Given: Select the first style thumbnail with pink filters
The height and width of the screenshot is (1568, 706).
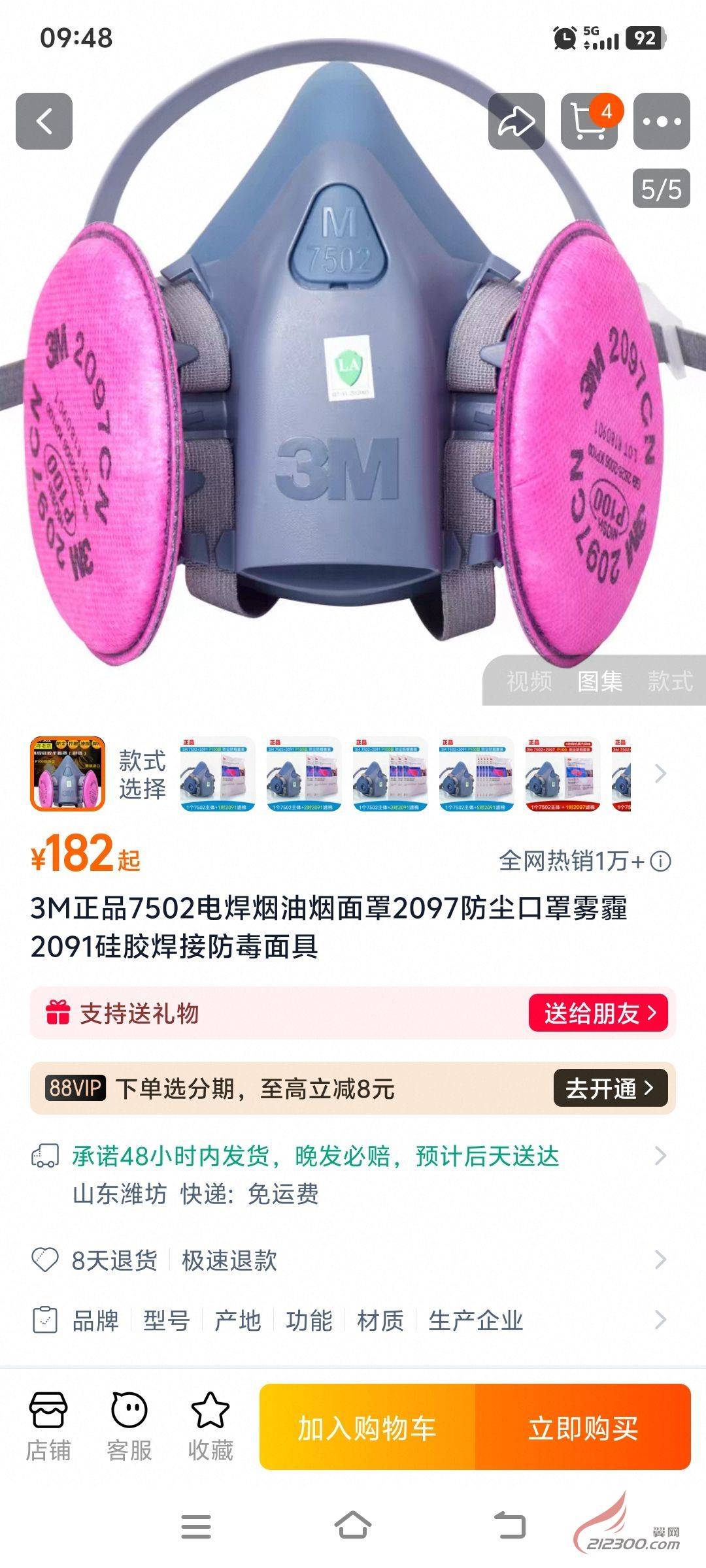Looking at the screenshot, I should (67, 774).
